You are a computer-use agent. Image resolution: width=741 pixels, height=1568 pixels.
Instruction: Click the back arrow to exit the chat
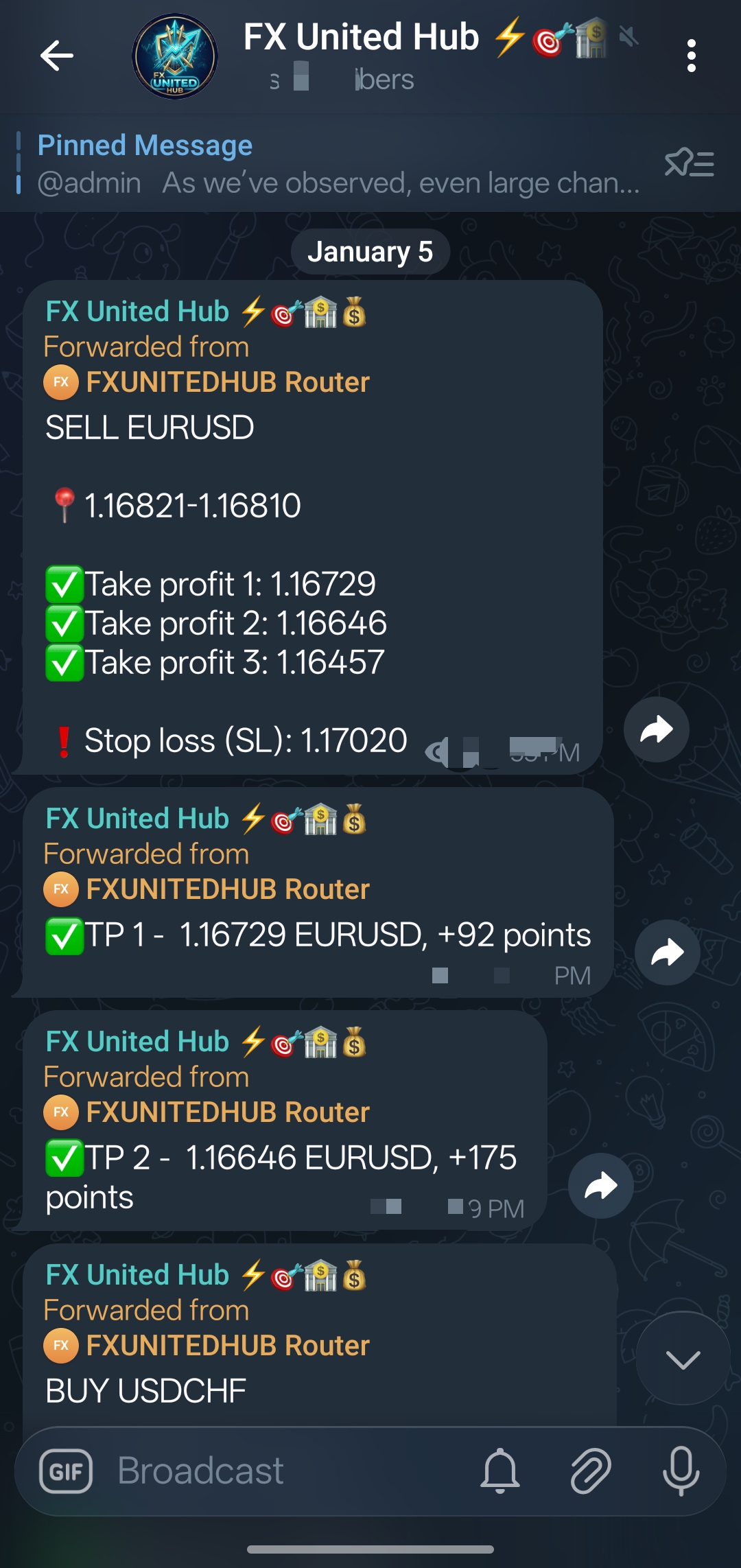click(58, 56)
